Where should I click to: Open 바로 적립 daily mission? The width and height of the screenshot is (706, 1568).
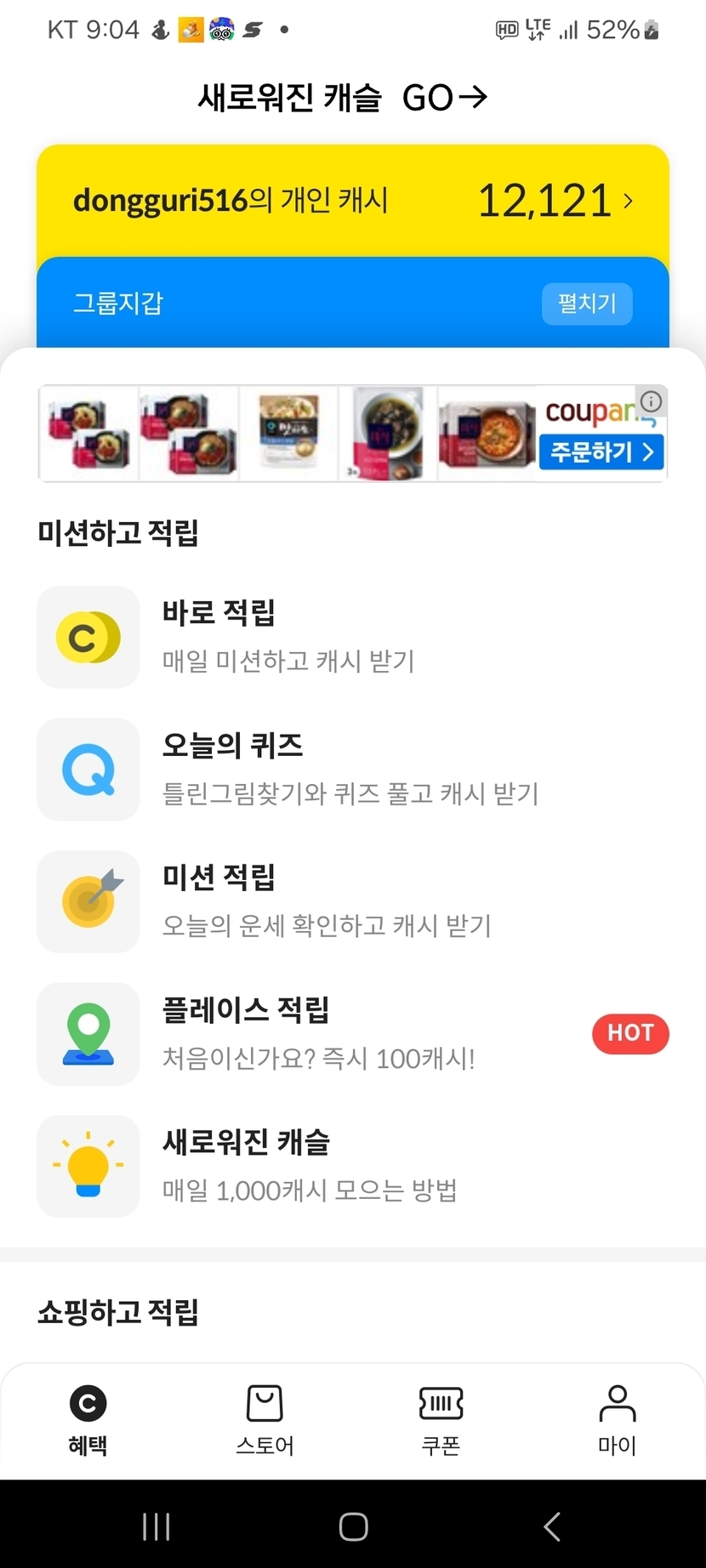(289, 637)
